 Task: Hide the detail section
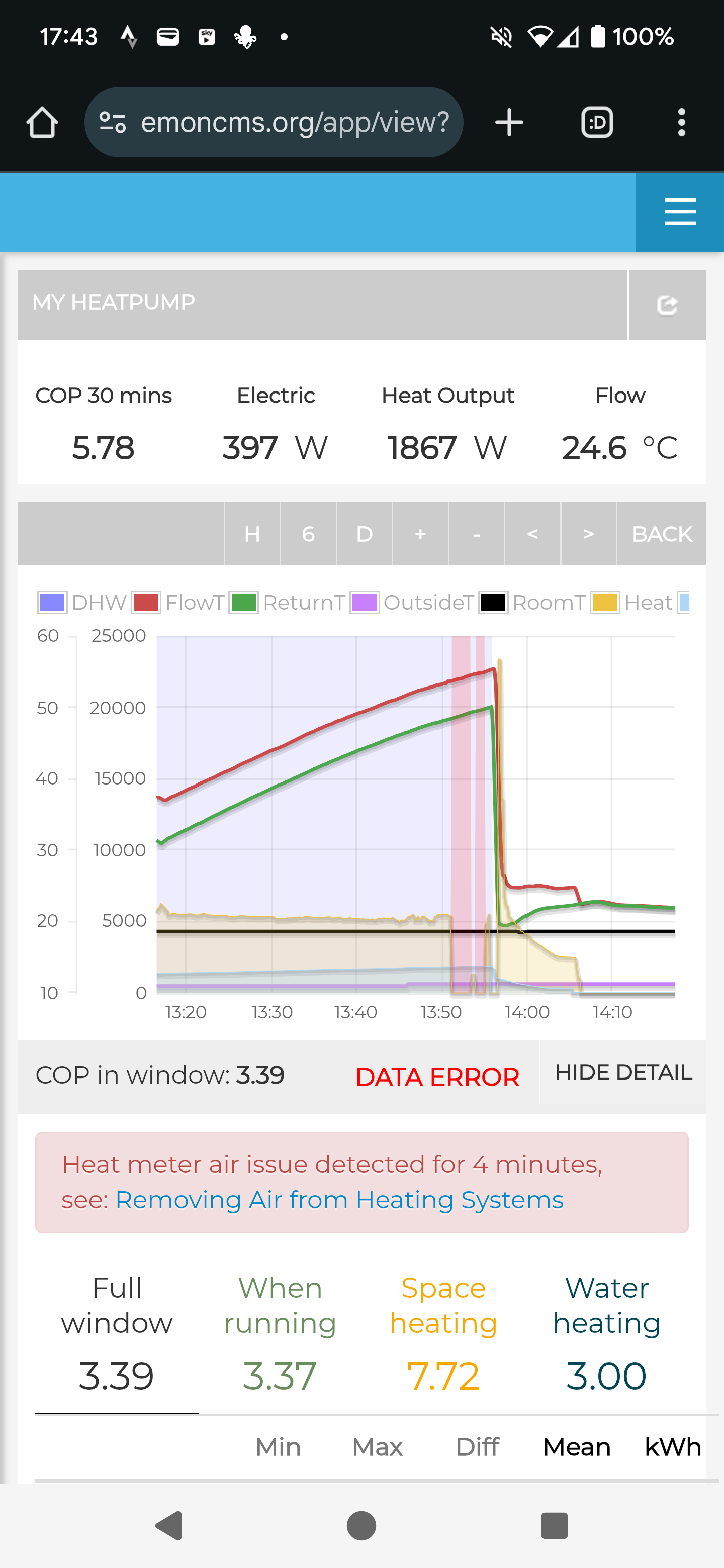pos(623,1072)
